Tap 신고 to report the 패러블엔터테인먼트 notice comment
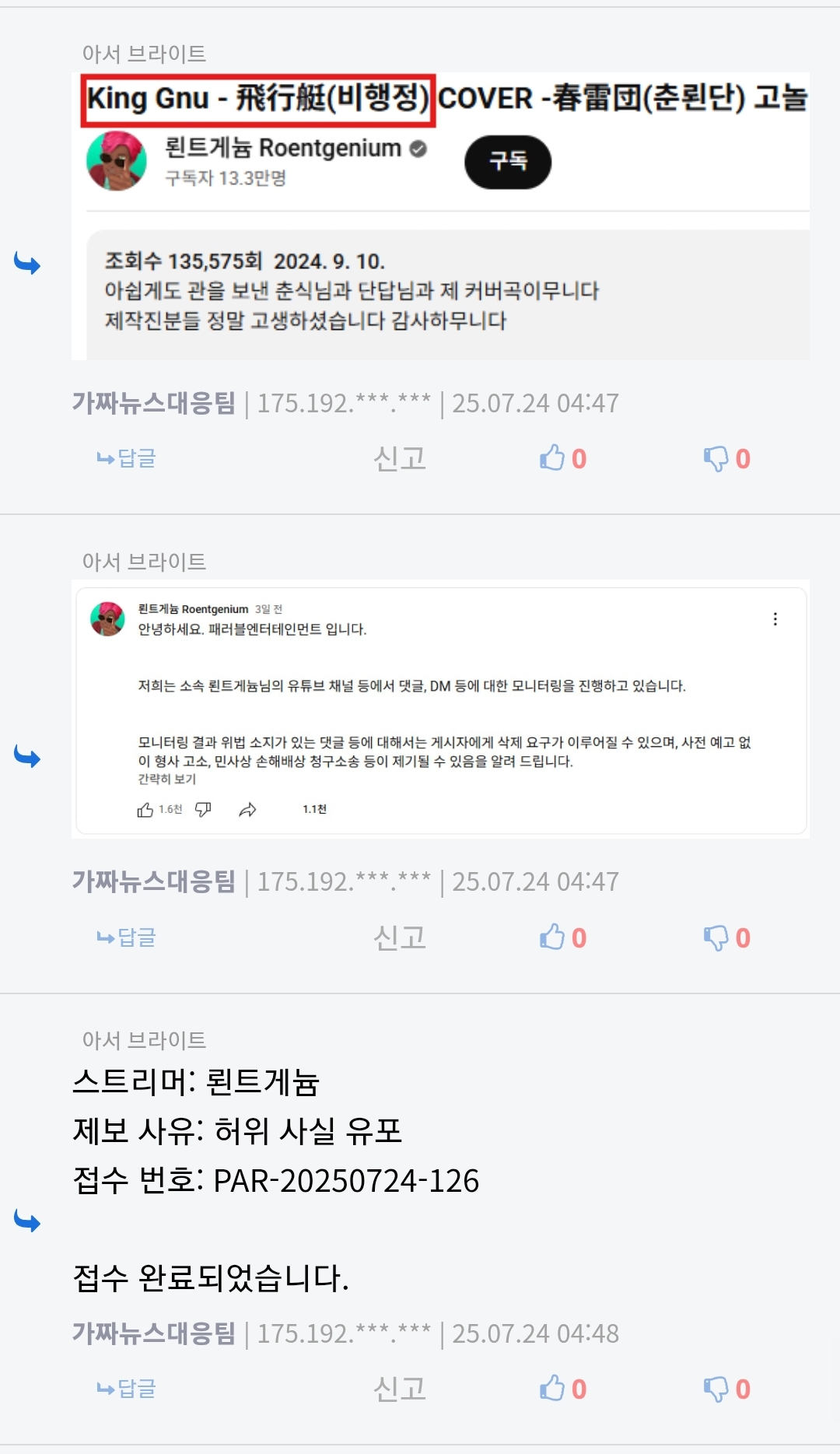840x1454 pixels. point(400,937)
